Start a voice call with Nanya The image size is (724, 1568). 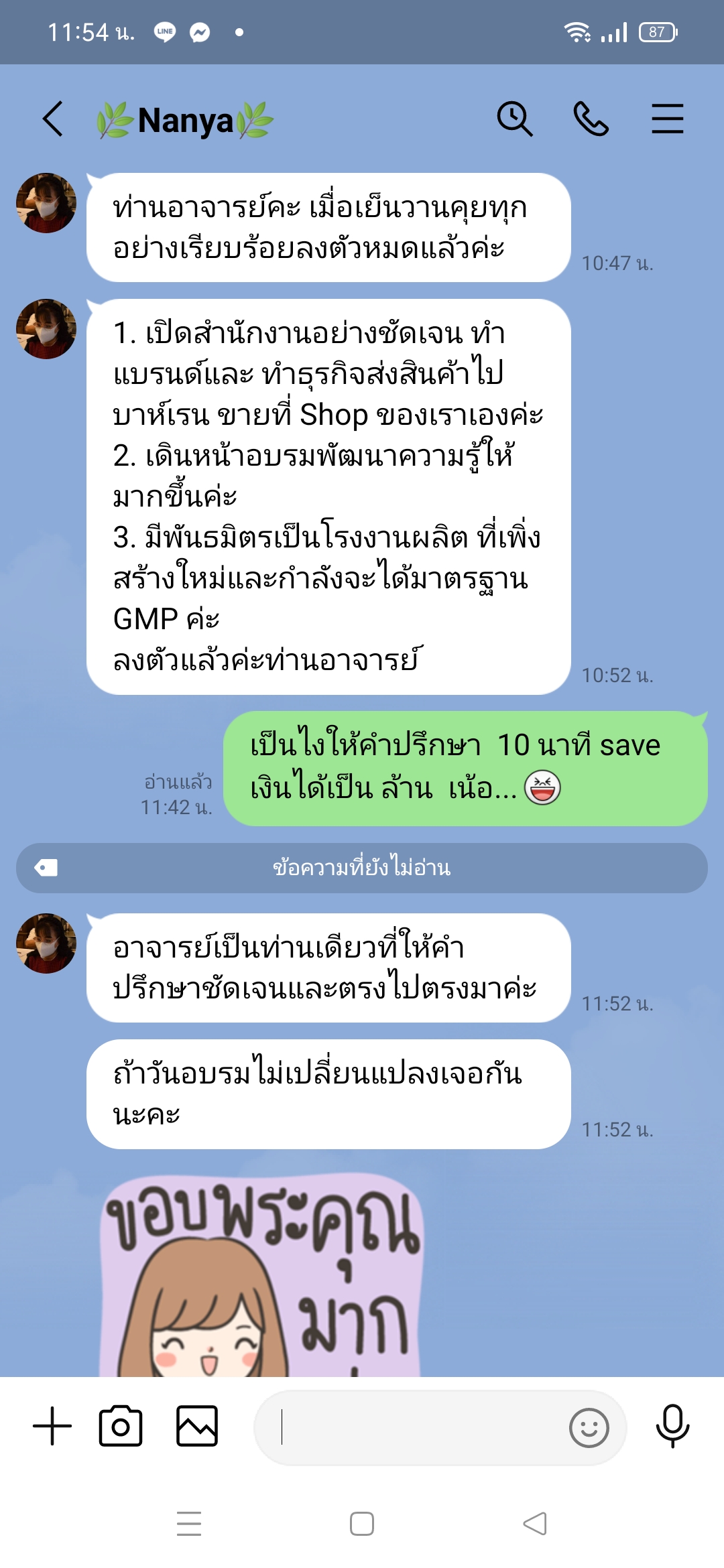tap(591, 119)
